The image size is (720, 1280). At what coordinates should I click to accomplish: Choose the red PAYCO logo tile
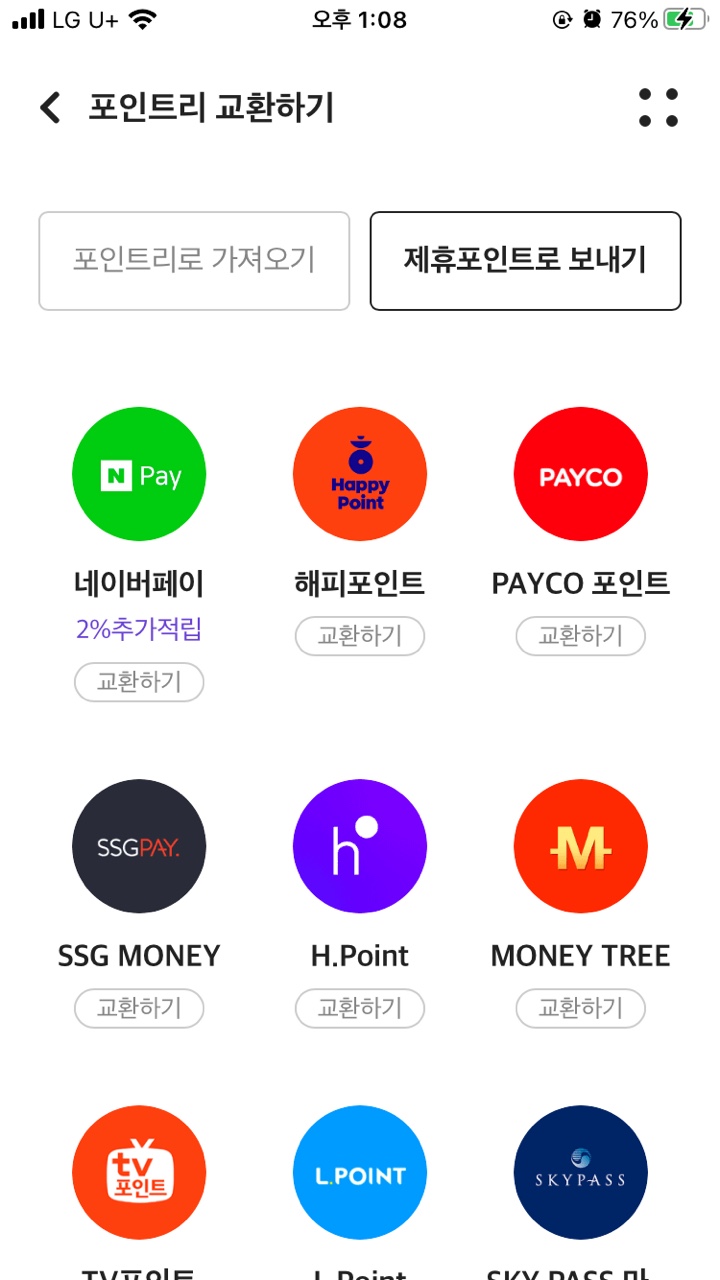point(581,474)
